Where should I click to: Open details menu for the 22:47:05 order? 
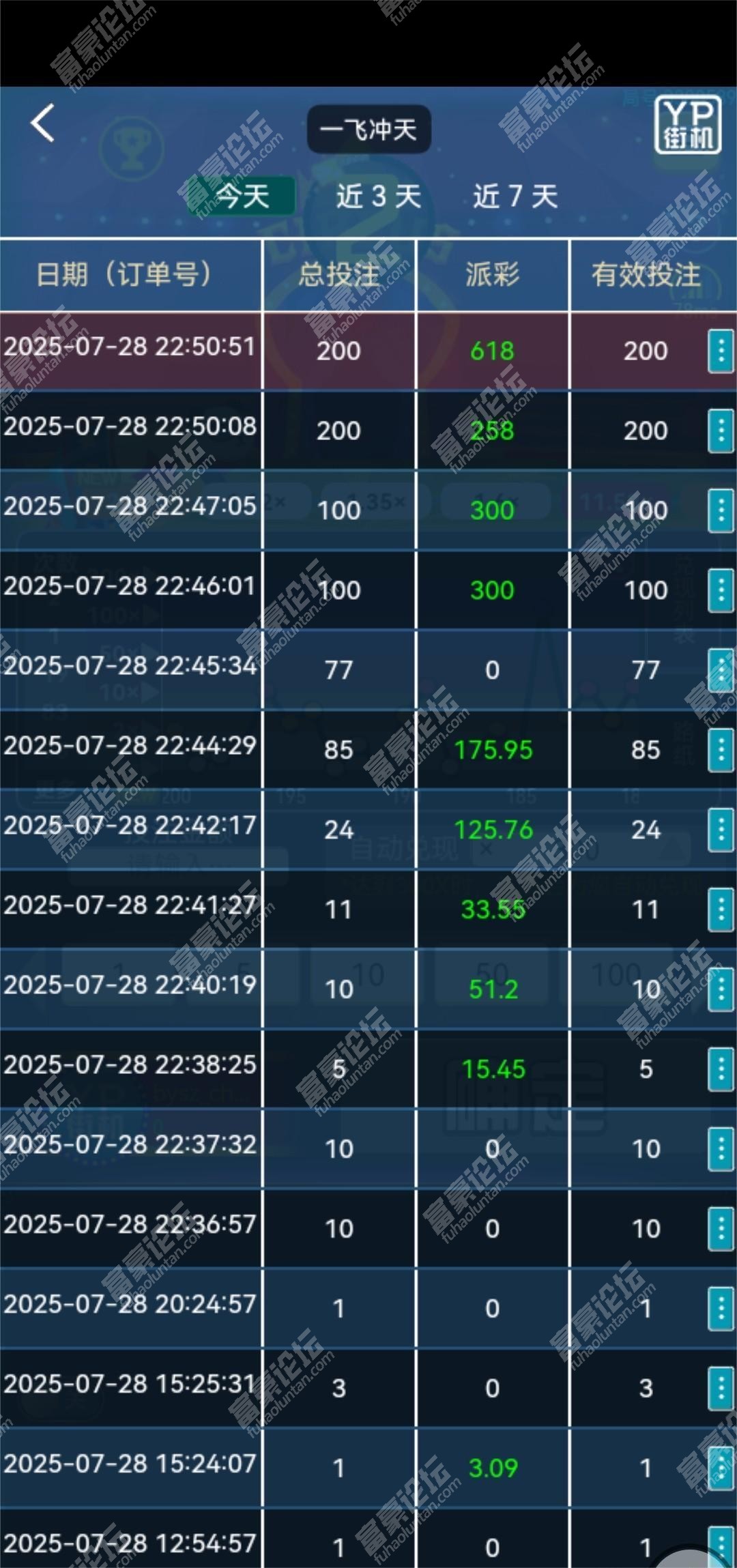721,510
